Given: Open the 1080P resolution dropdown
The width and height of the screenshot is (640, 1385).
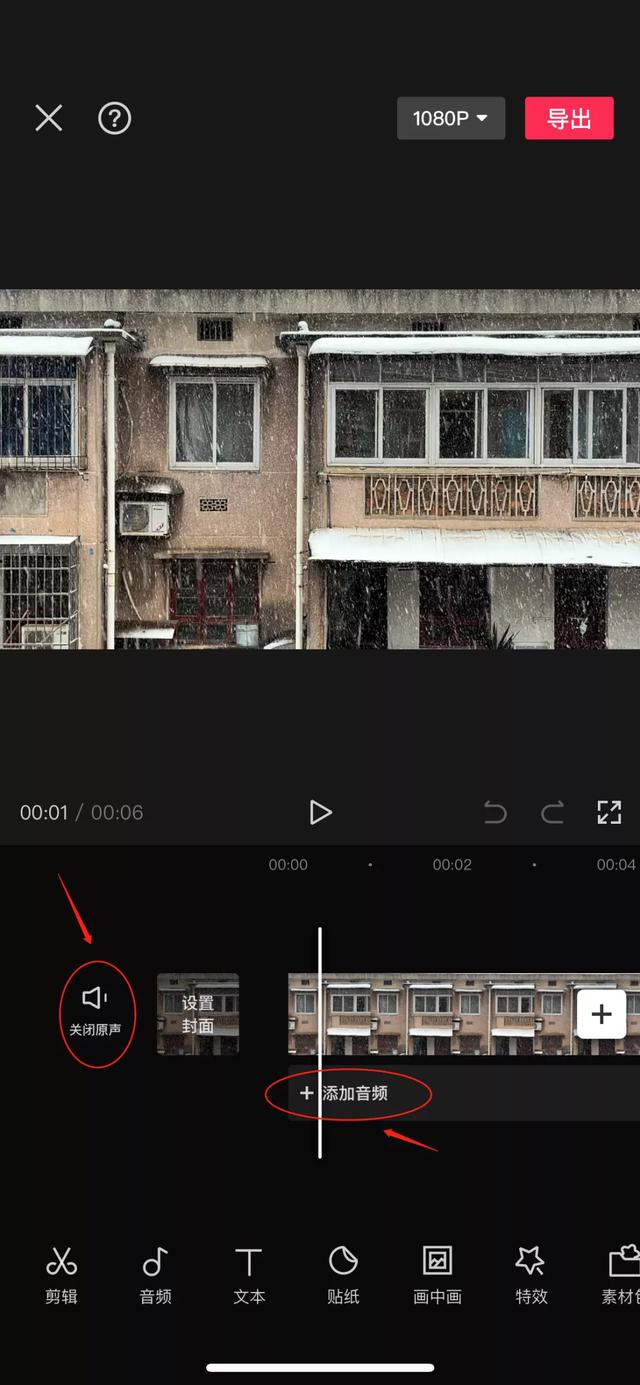Looking at the screenshot, I should click(451, 118).
